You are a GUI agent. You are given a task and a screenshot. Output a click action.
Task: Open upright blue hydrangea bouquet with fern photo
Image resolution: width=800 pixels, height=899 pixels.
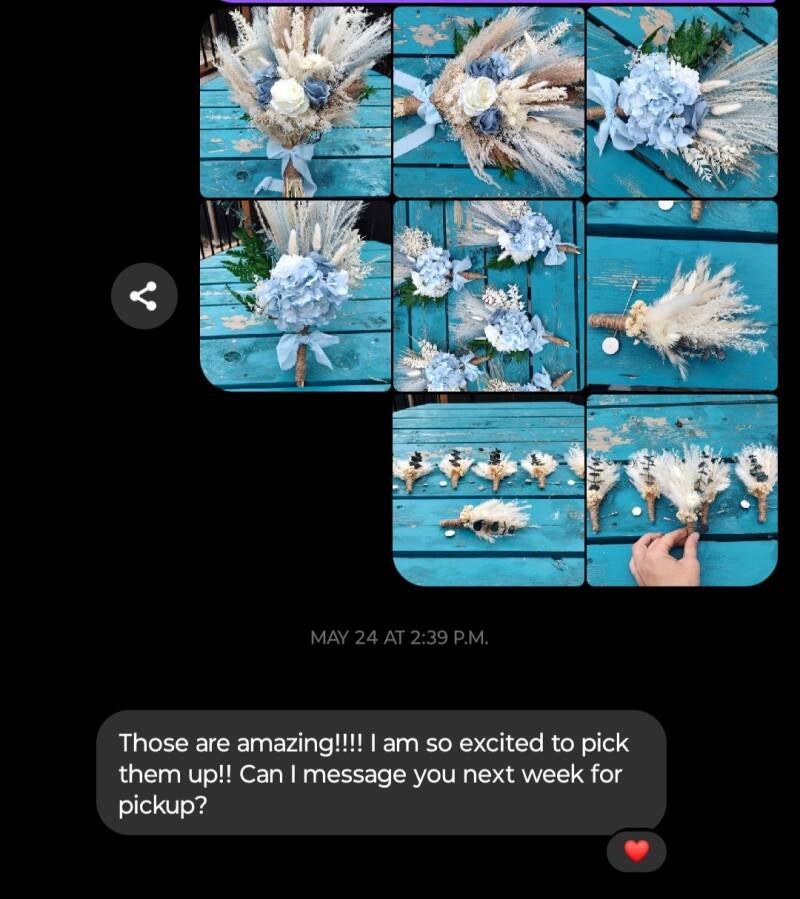[295, 294]
